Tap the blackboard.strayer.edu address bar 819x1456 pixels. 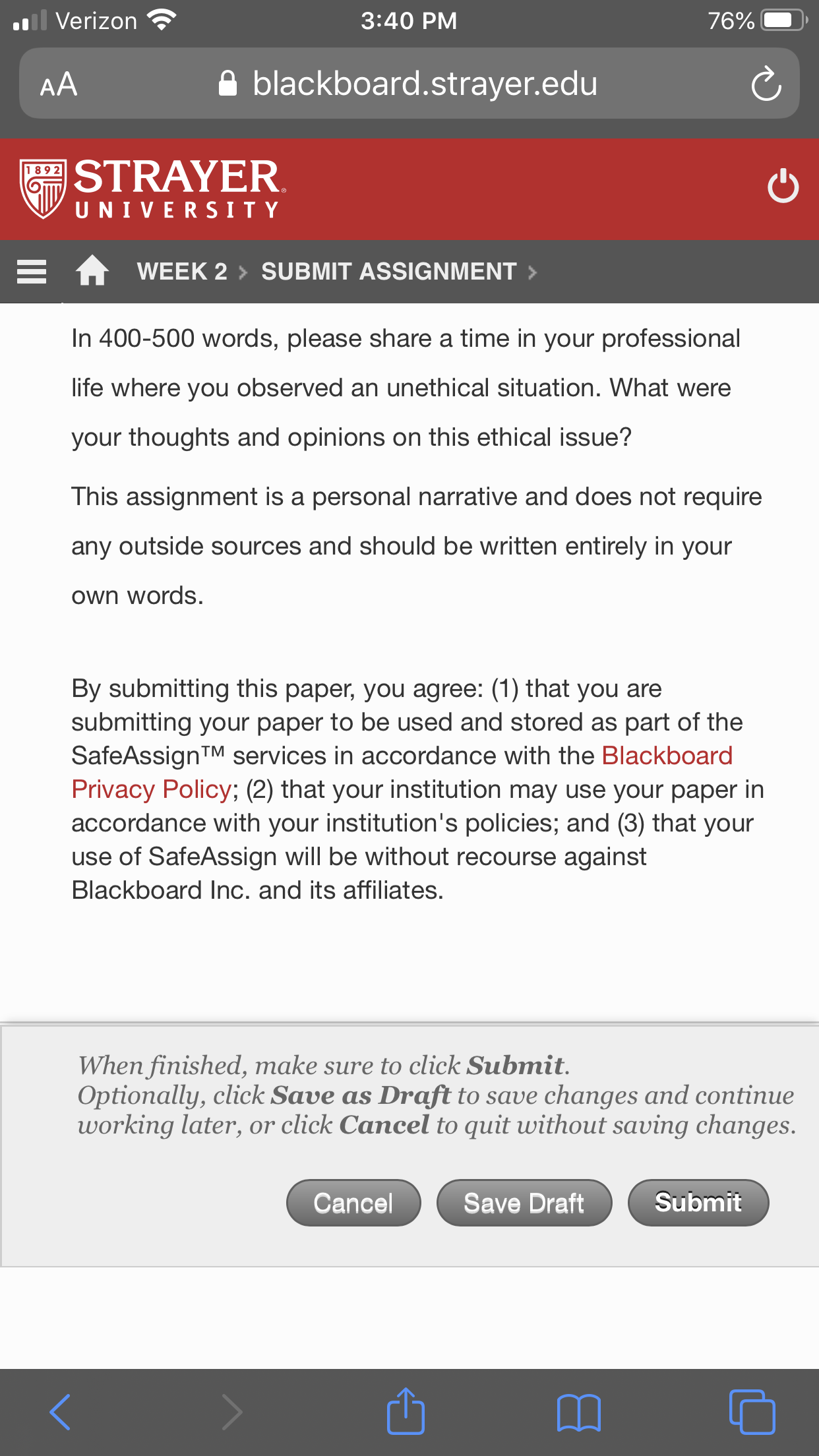tap(409, 84)
